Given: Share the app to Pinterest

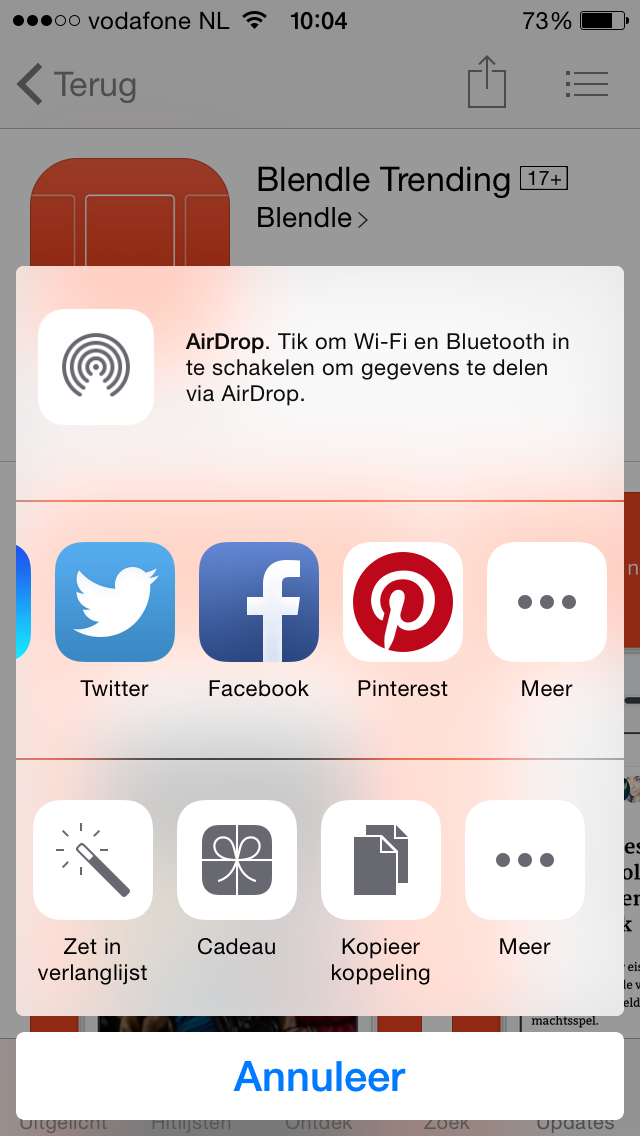Looking at the screenshot, I should 402,601.
